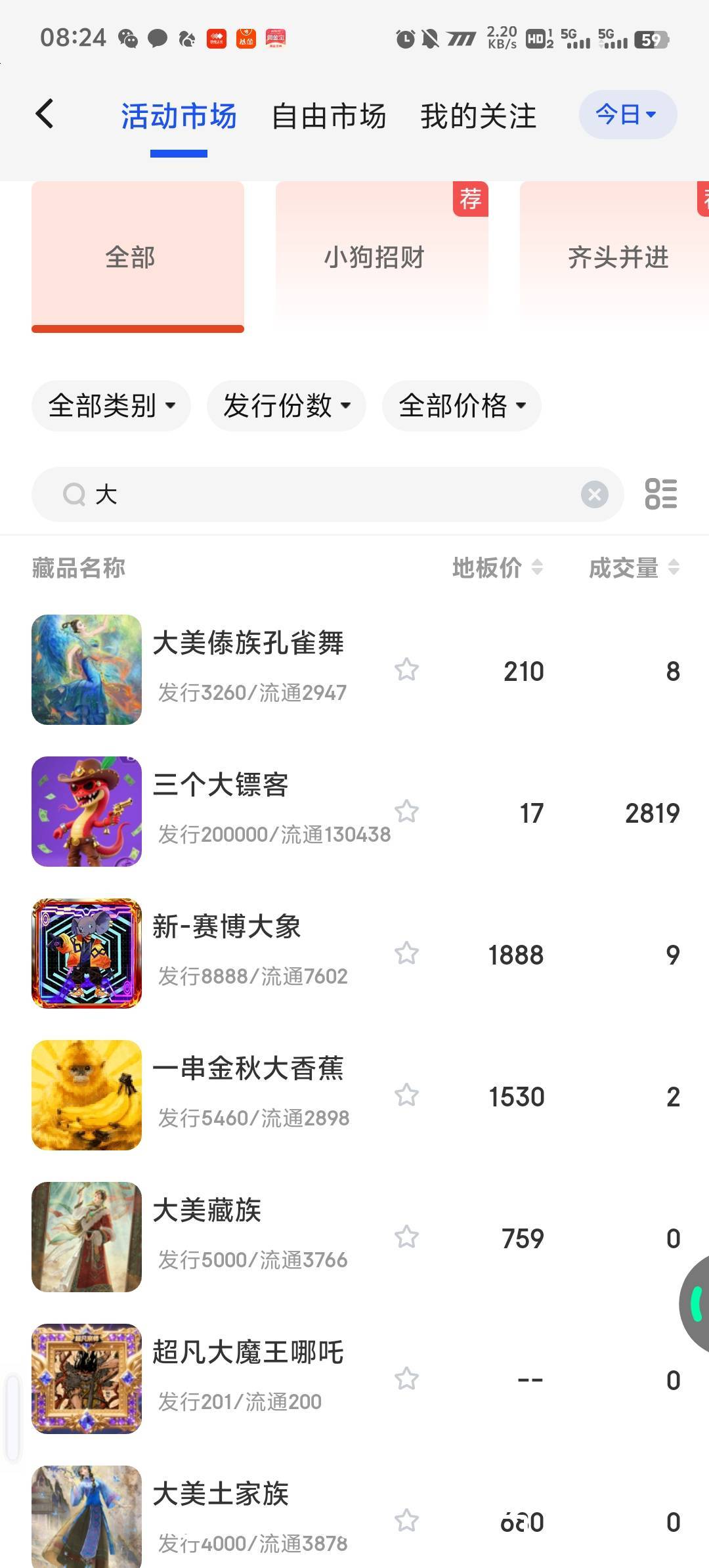Favorite 三个大镖客 with the star
This screenshot has width=709, height=1568.
407,812
